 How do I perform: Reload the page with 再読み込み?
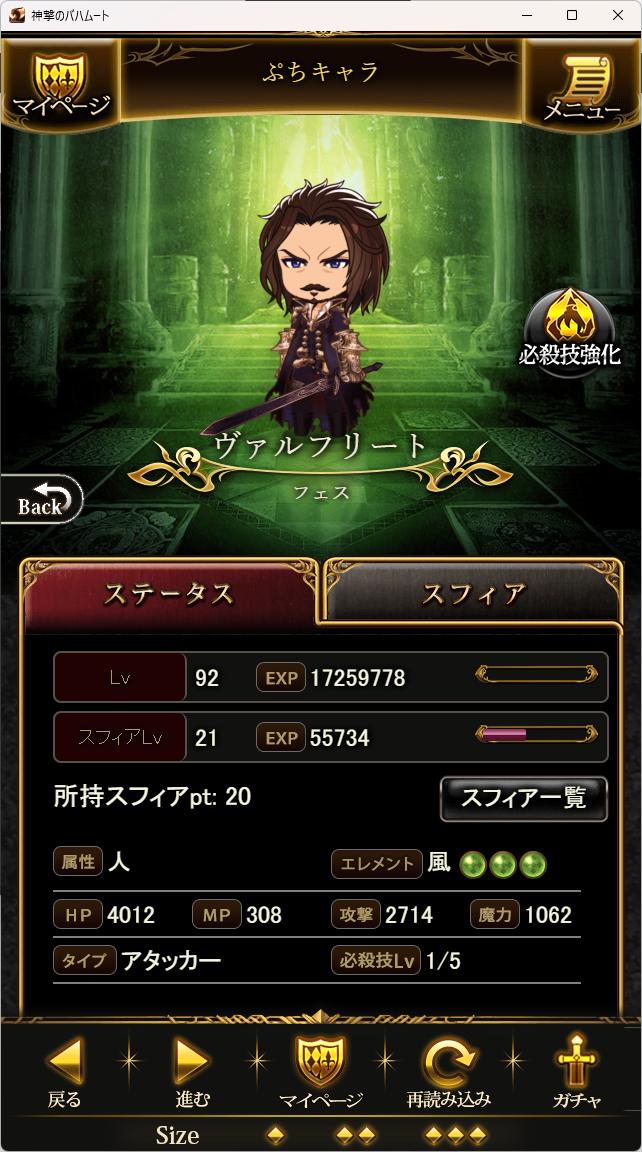448,1071
